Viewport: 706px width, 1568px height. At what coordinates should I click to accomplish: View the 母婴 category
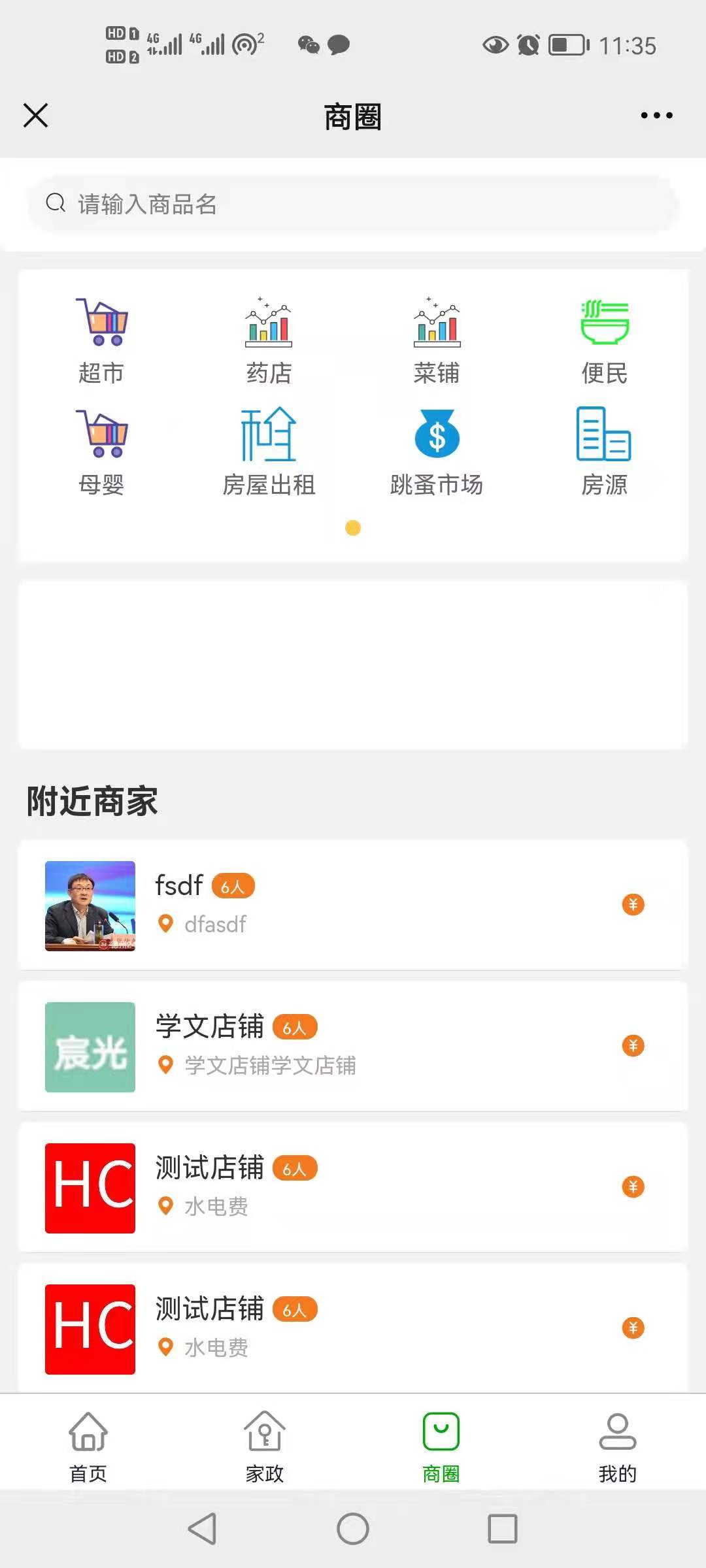tap(101, 452)
